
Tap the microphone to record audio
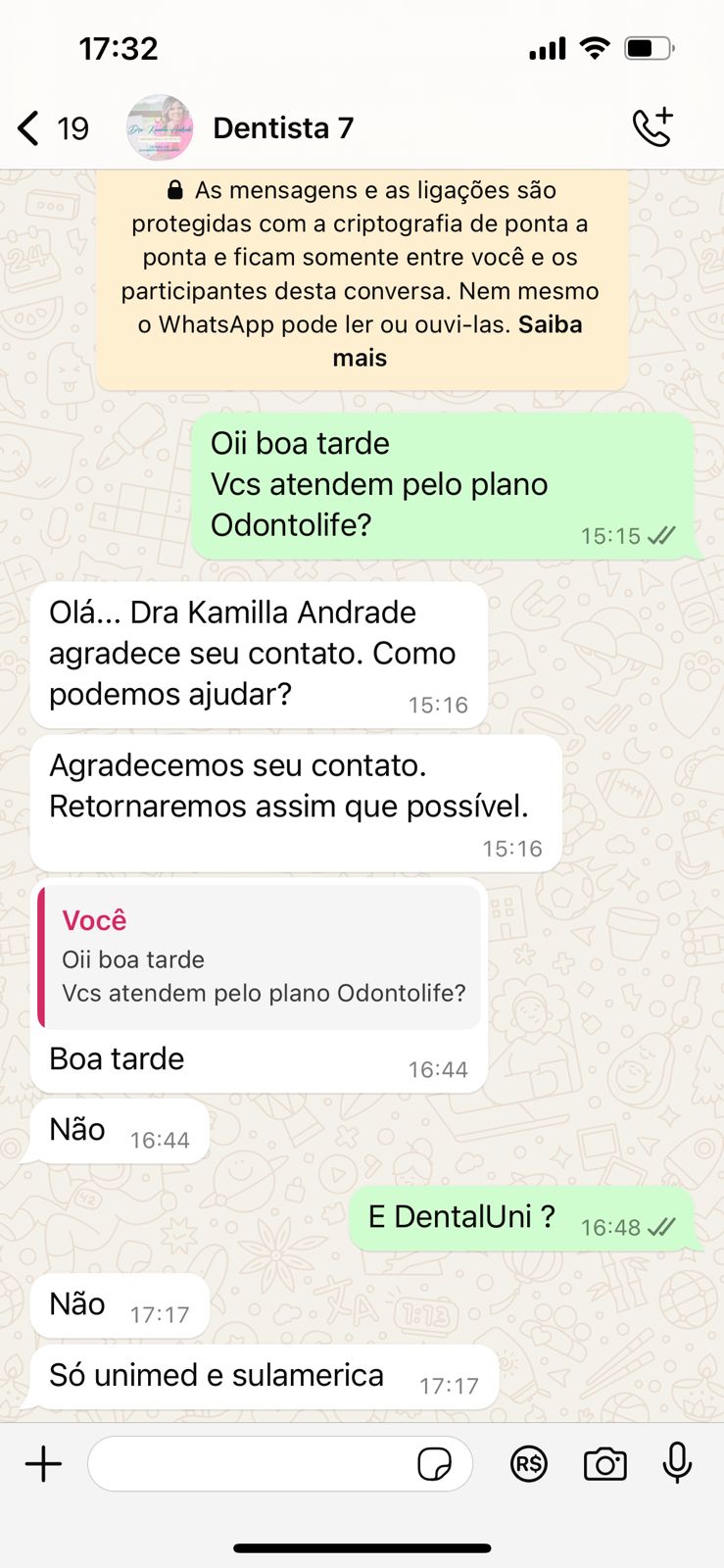[677, 1464]
